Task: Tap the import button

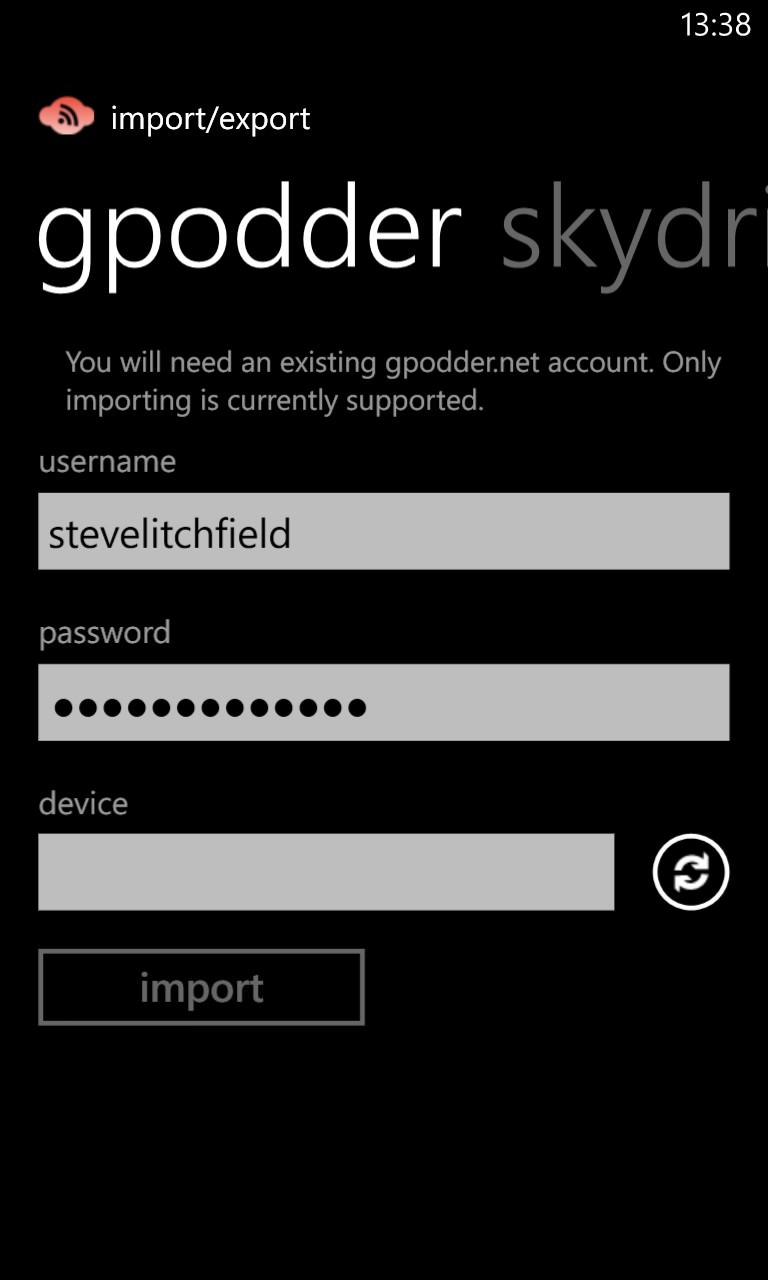Action: pos(201,987)
